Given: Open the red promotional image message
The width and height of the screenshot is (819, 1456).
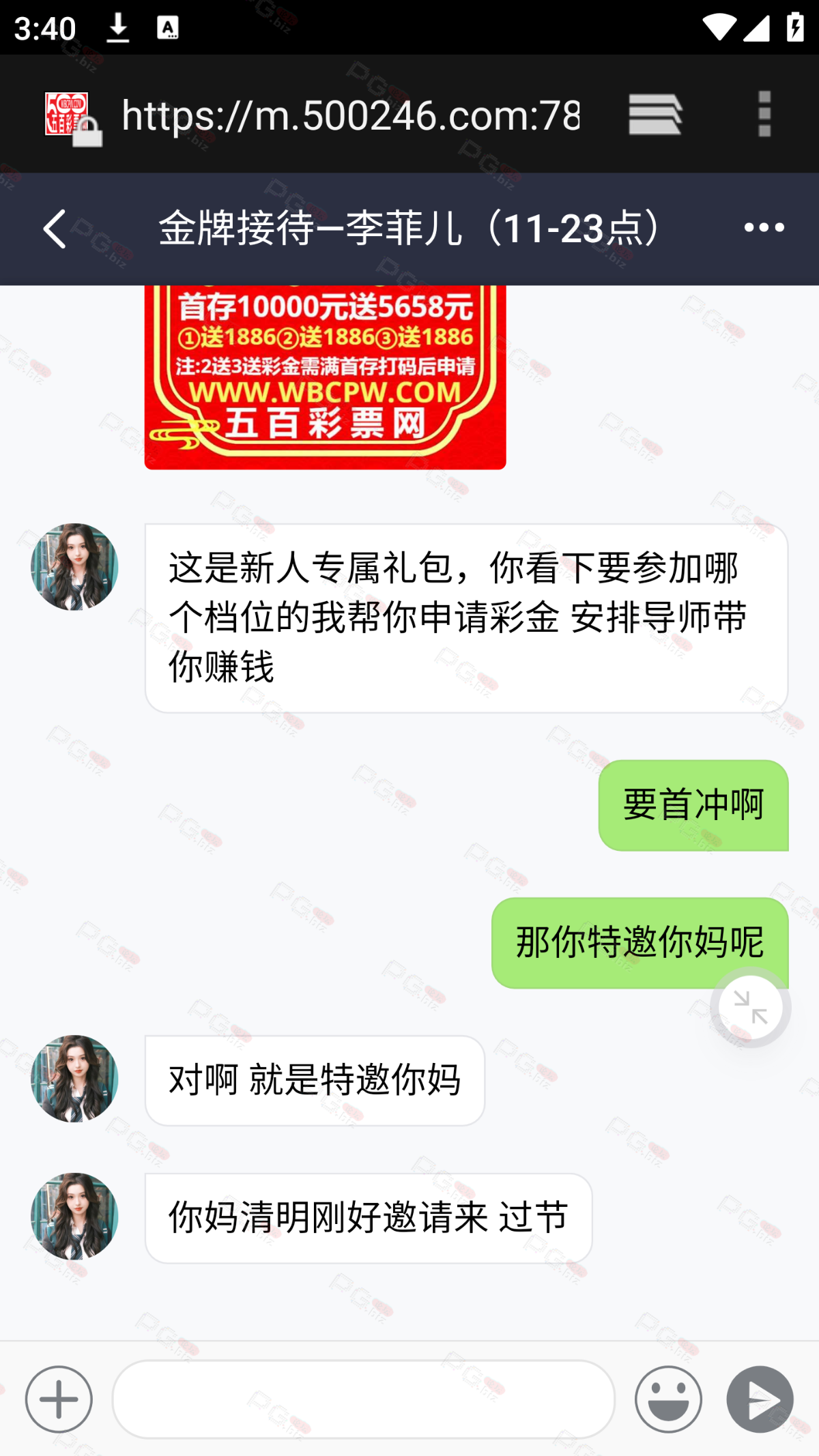Looking at the screenshot, I should coord(325,377).
